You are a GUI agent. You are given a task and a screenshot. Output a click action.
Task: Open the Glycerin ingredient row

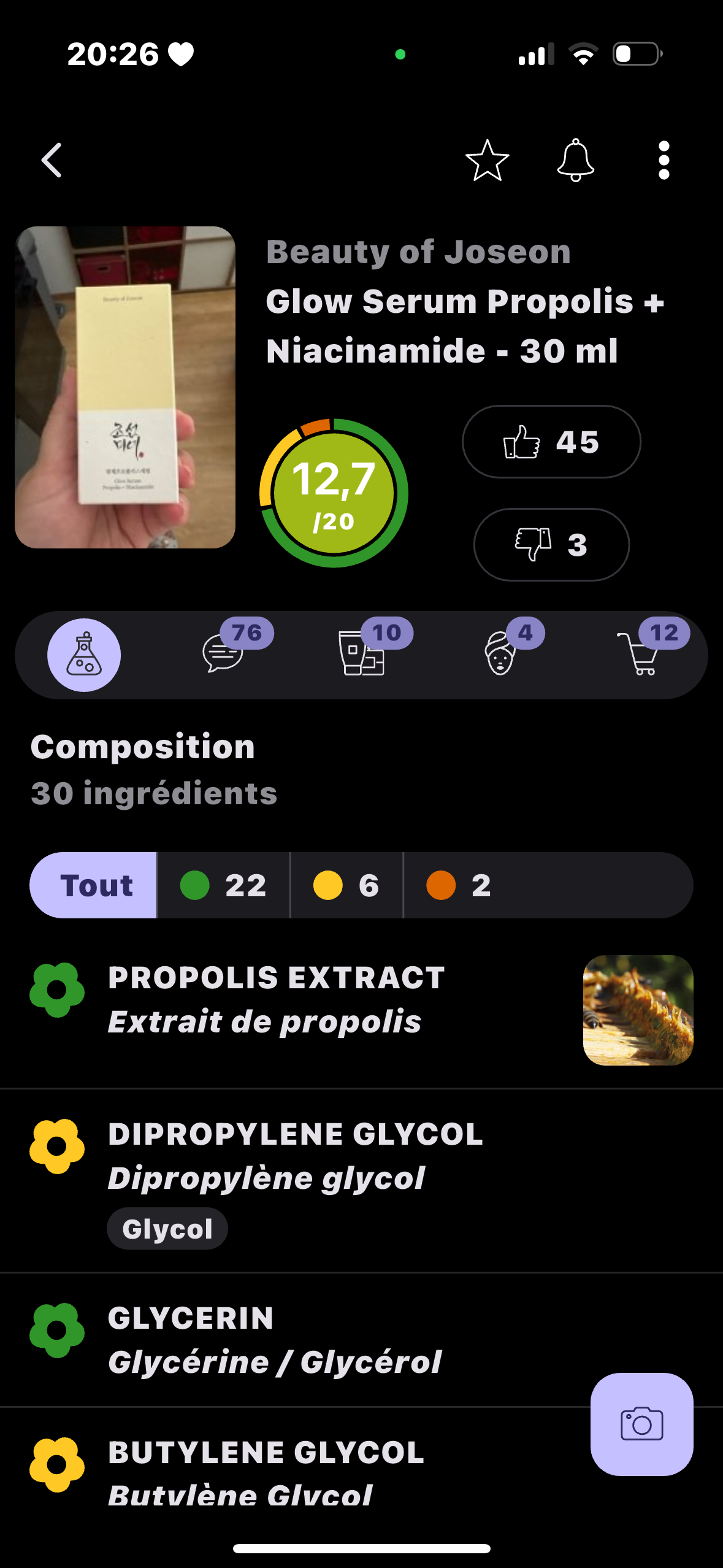pos(276,1340)
